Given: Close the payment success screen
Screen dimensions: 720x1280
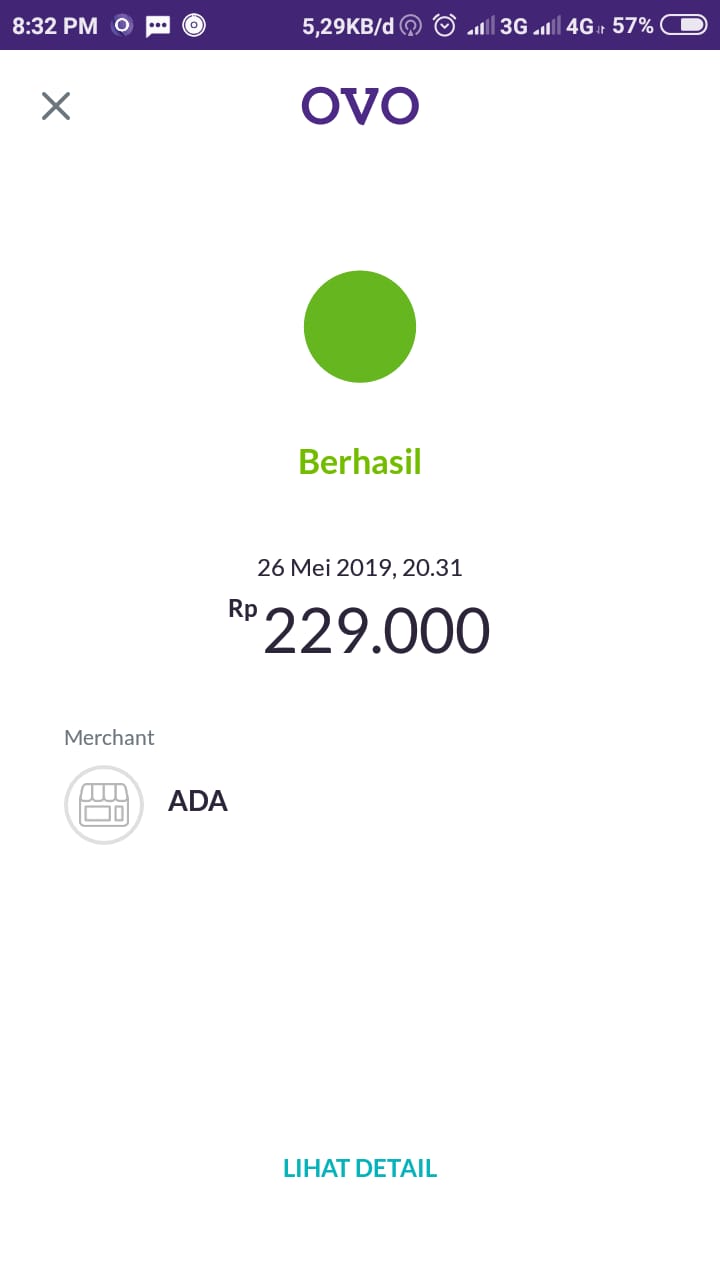Looking at the screenshot, I should (x=56, y=106).
